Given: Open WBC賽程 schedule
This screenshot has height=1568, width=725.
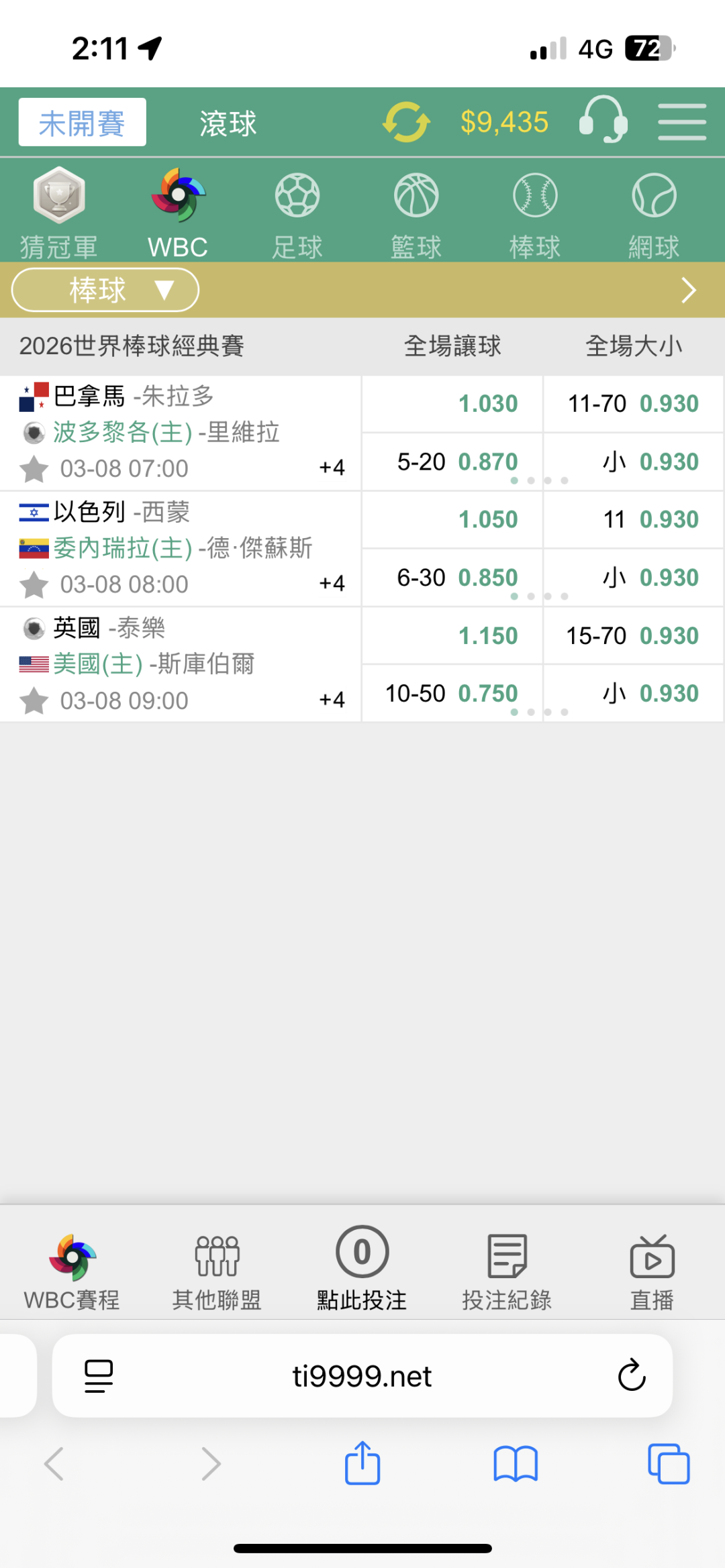Looking at the screenshot, I should coord(72,1271).
